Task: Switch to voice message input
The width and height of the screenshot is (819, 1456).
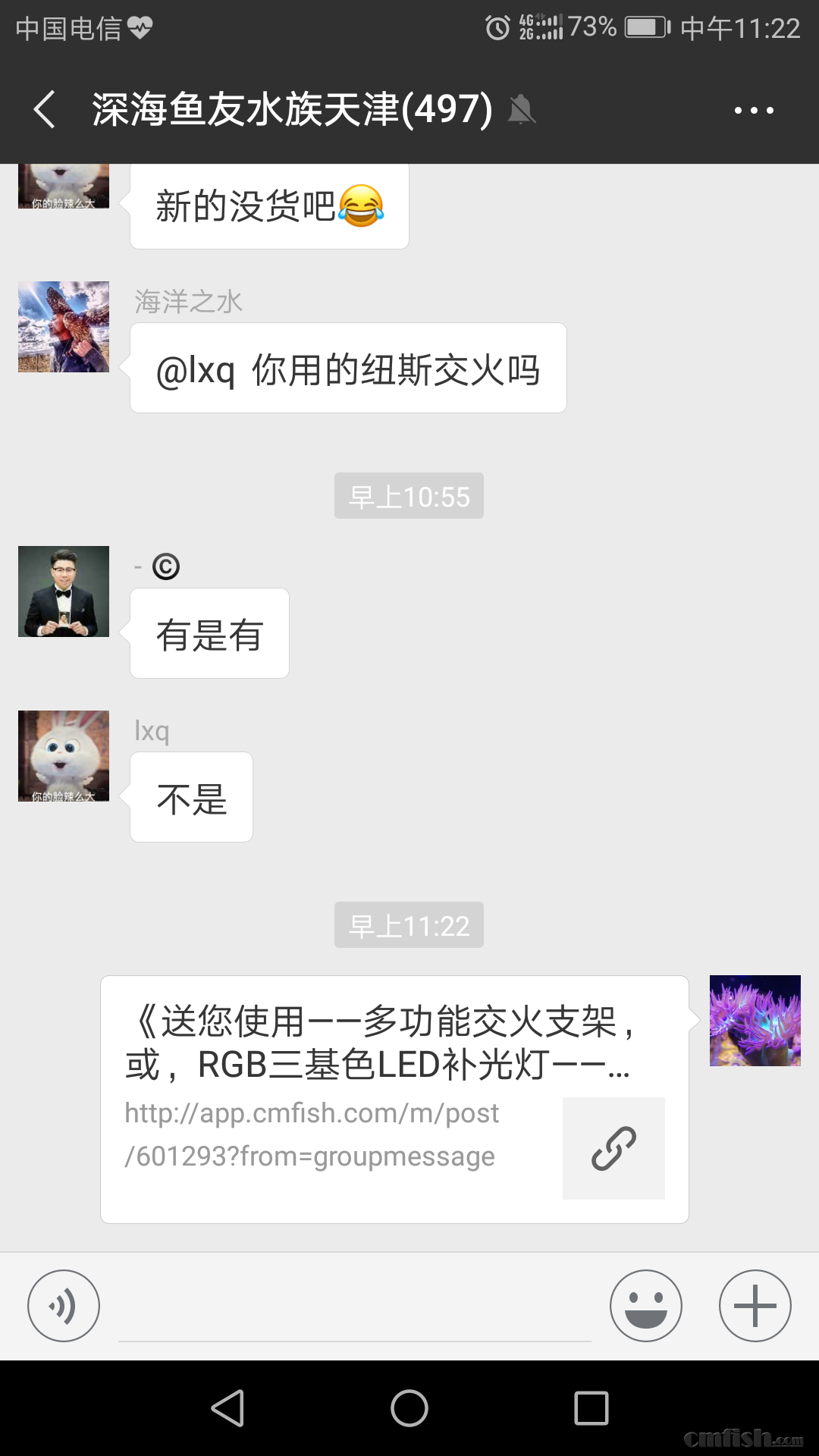Action: tap(64, 1306)
